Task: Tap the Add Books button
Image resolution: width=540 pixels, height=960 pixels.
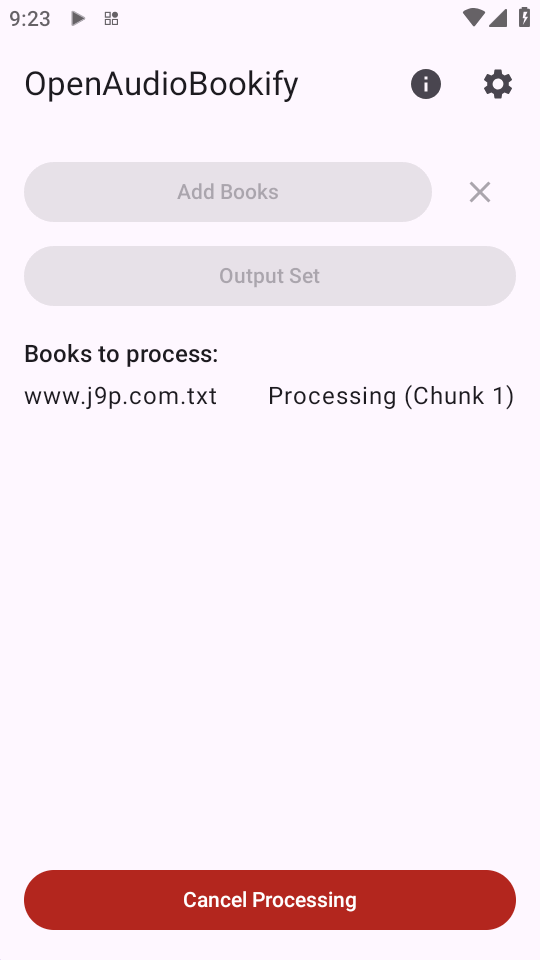Action: point(228,192)
